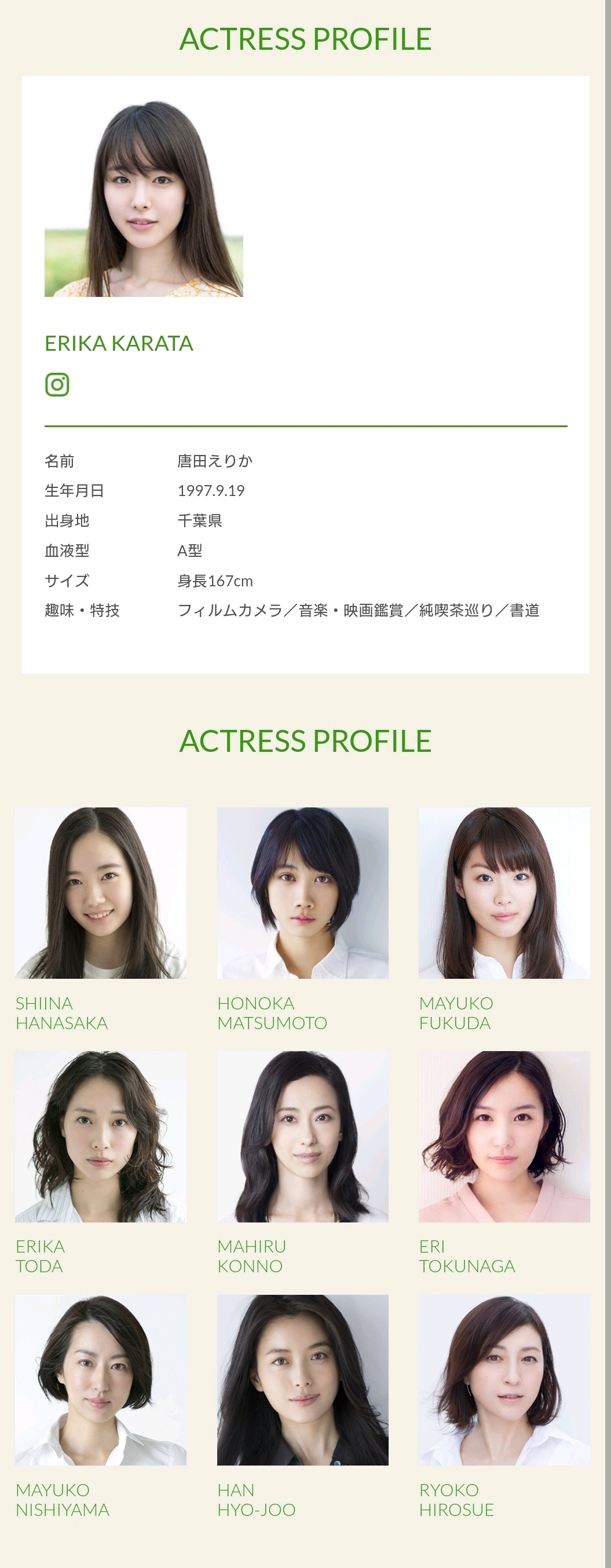Open Mayuko Nishiyama's profile
This screenshot has width=611, height=1568.
[x=101, y=1380]
